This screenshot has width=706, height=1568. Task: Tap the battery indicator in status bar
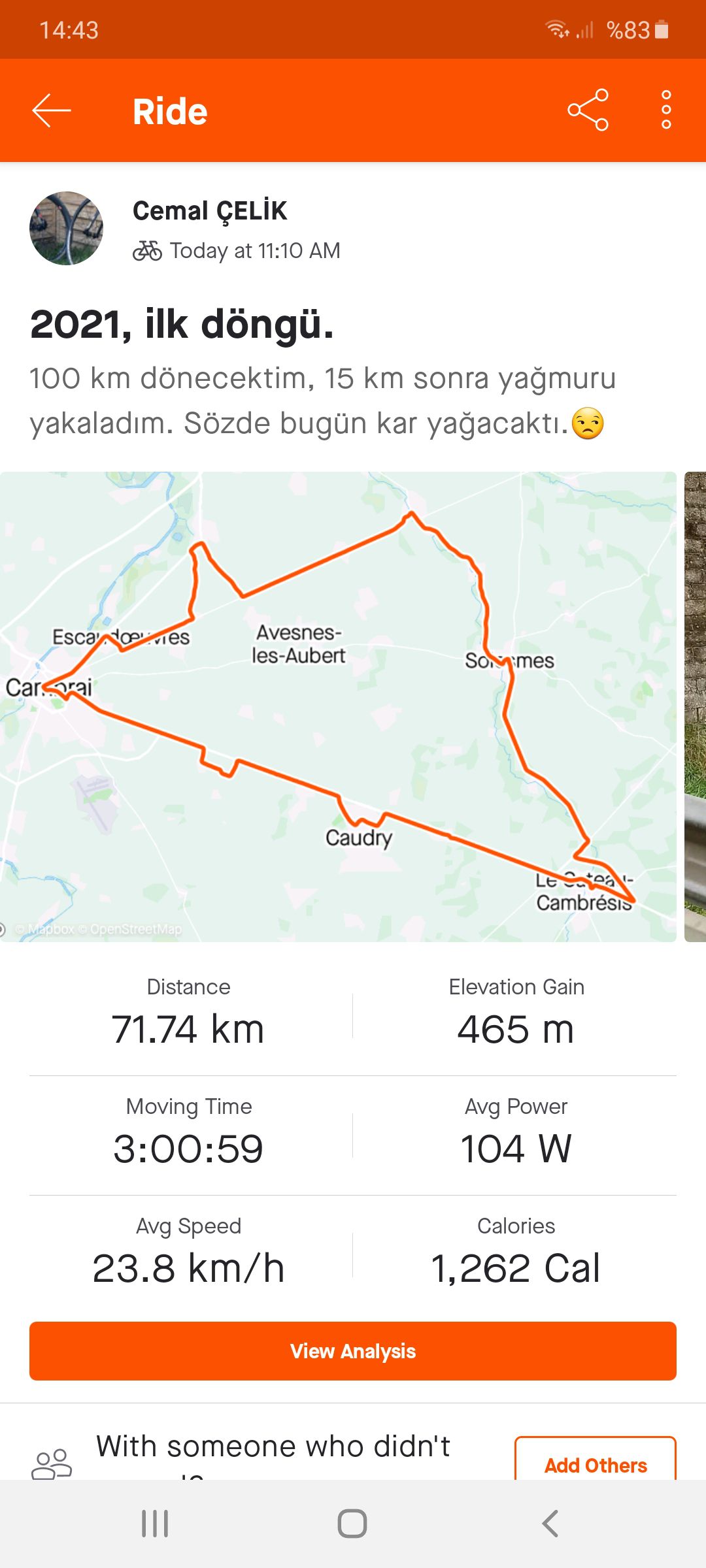(x=660, y=27)
